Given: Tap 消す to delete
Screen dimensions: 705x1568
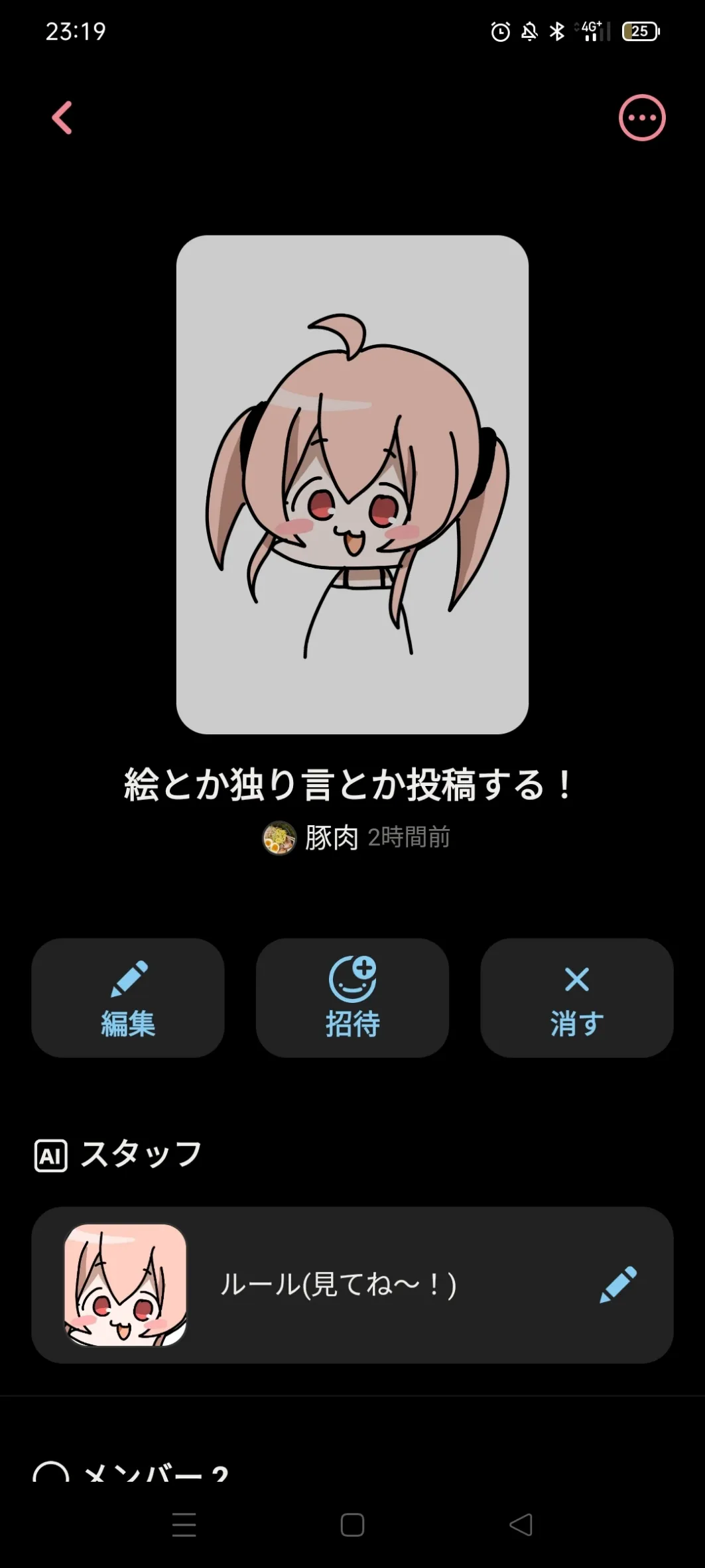Looking at the screenshot, I should pyautogui.click(x=576, y=998).
